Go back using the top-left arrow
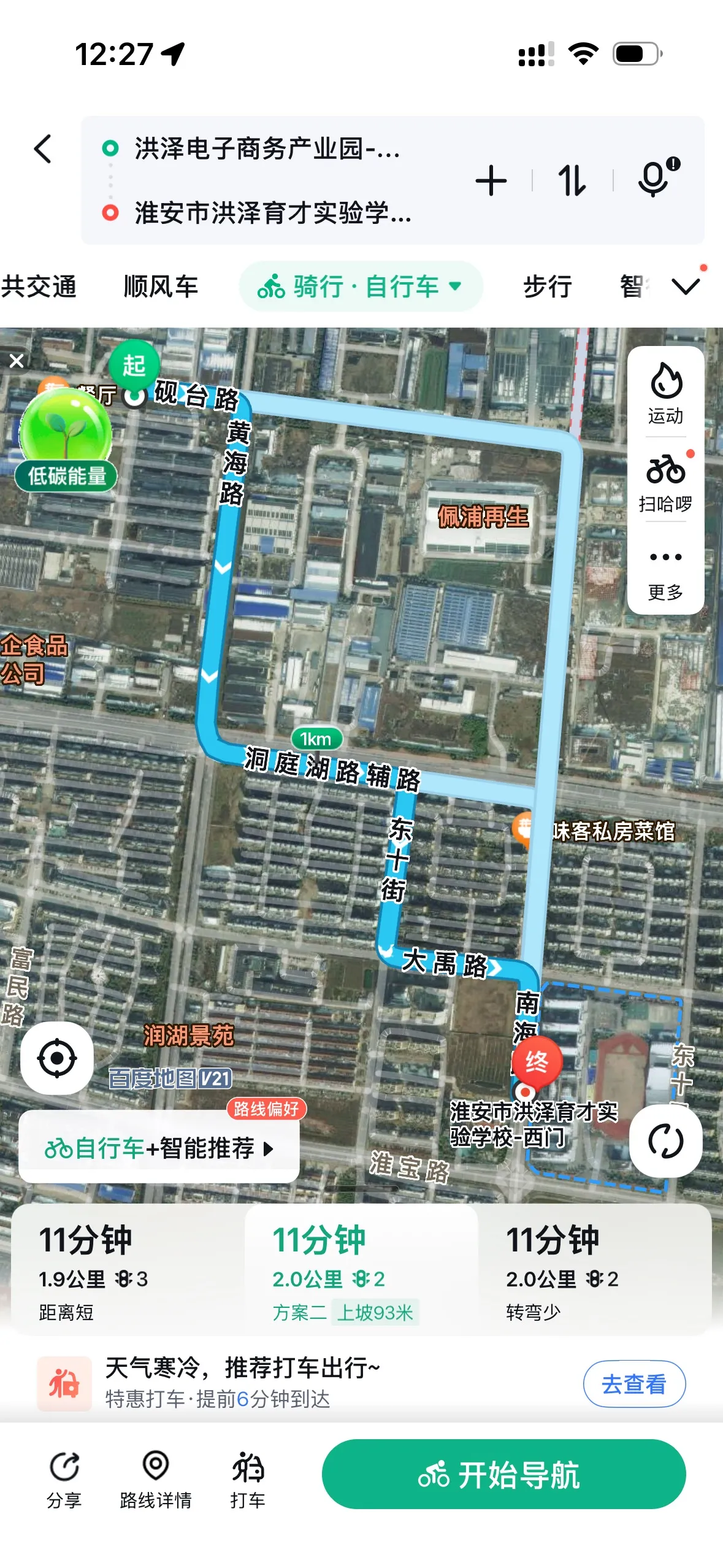Image resolution: width=723 pixels, height=1568 pixels. click(43, 149)
